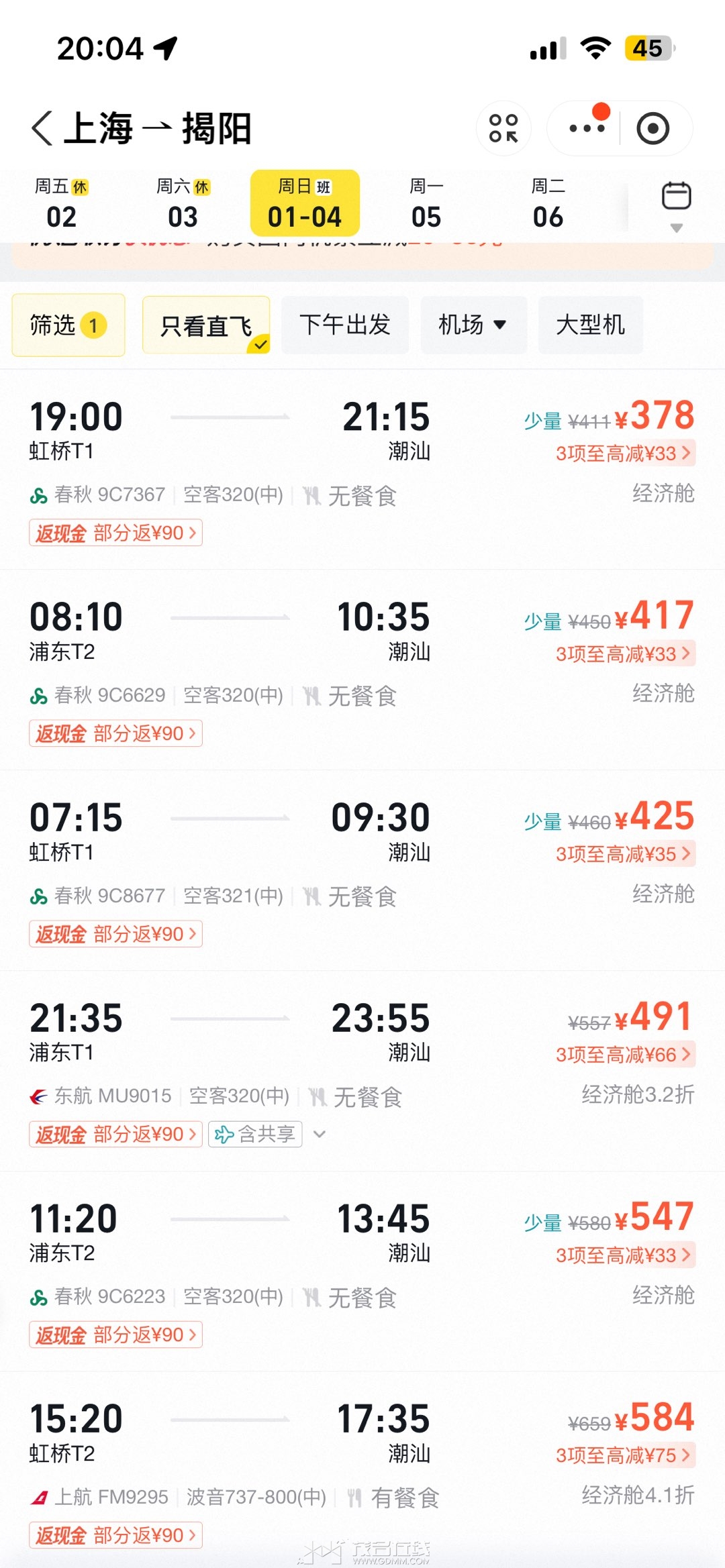725x1568 pixels.
Task: View 返现金 部分返¥90 on 春秋 9C6223
Action: (x=115, y=1335)
